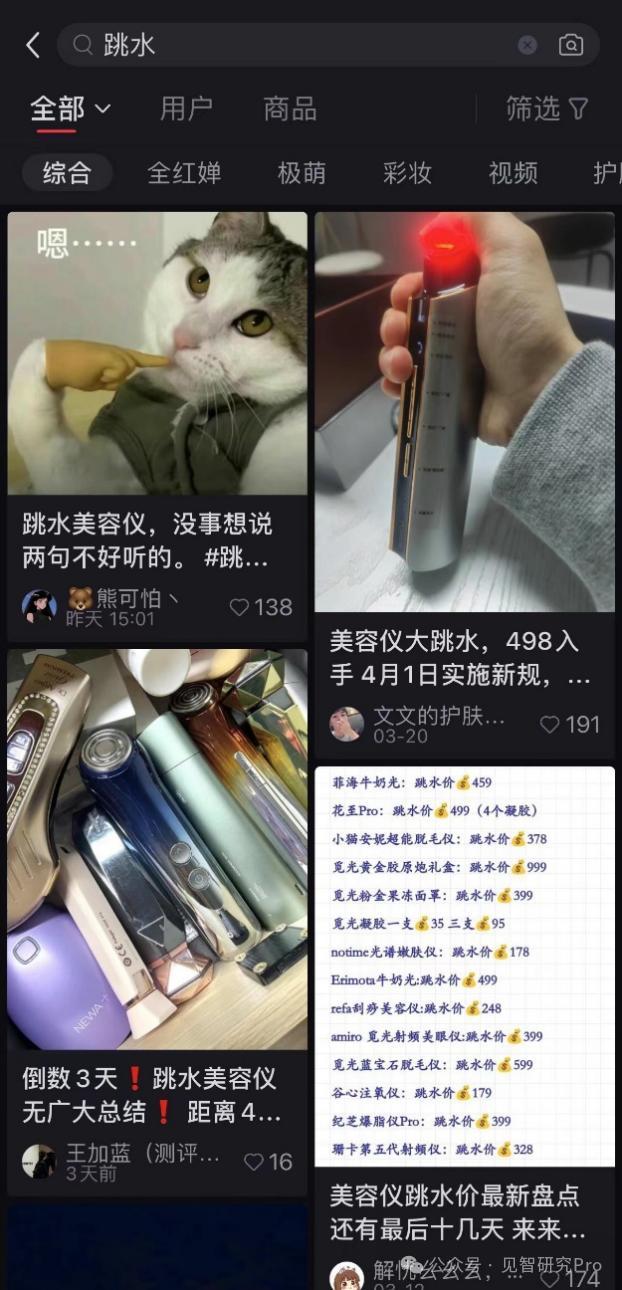Screen dimensions: 622x1290
Task: Go back using the arrow
Action: pyautogui.click(x=33, y=45)
